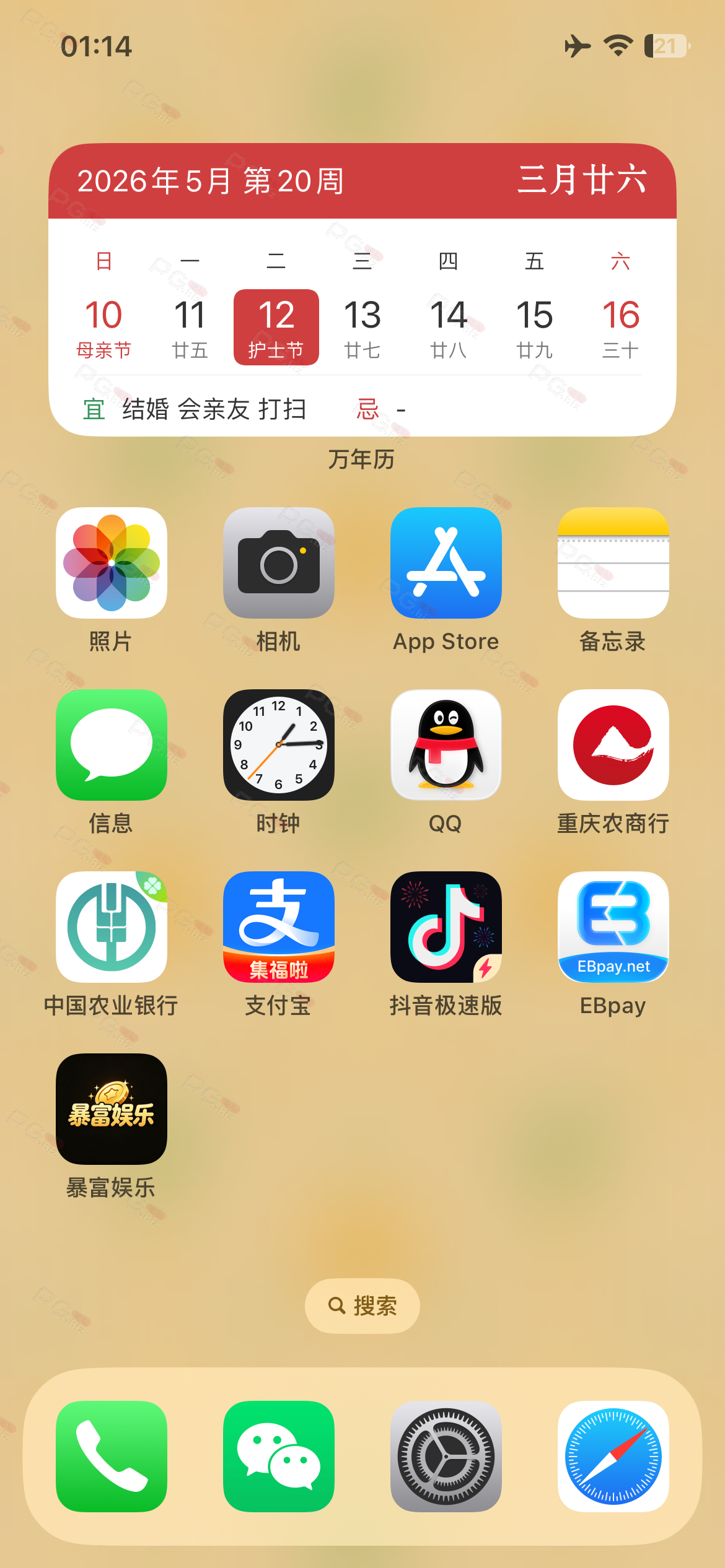Open the 时钟 clock app
Screen dimensions: 725x1568
[x=279, y=745]
